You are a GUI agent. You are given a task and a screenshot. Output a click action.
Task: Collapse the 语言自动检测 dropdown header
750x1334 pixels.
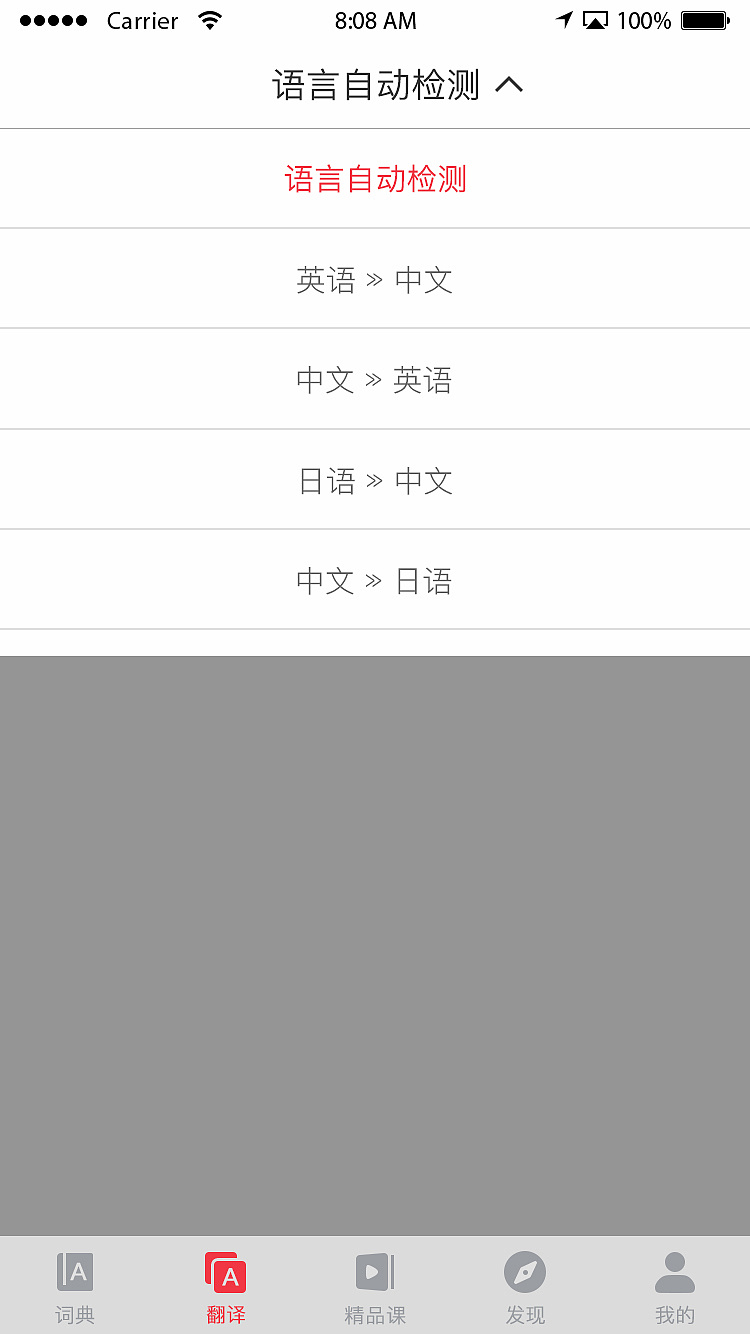[397, 86]
